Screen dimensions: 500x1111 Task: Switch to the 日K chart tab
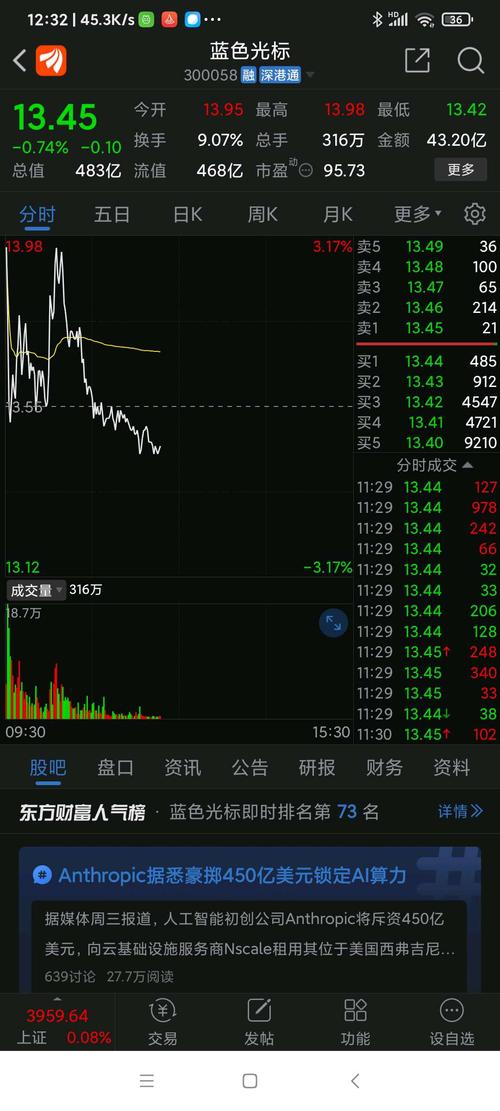coord(187,214)
